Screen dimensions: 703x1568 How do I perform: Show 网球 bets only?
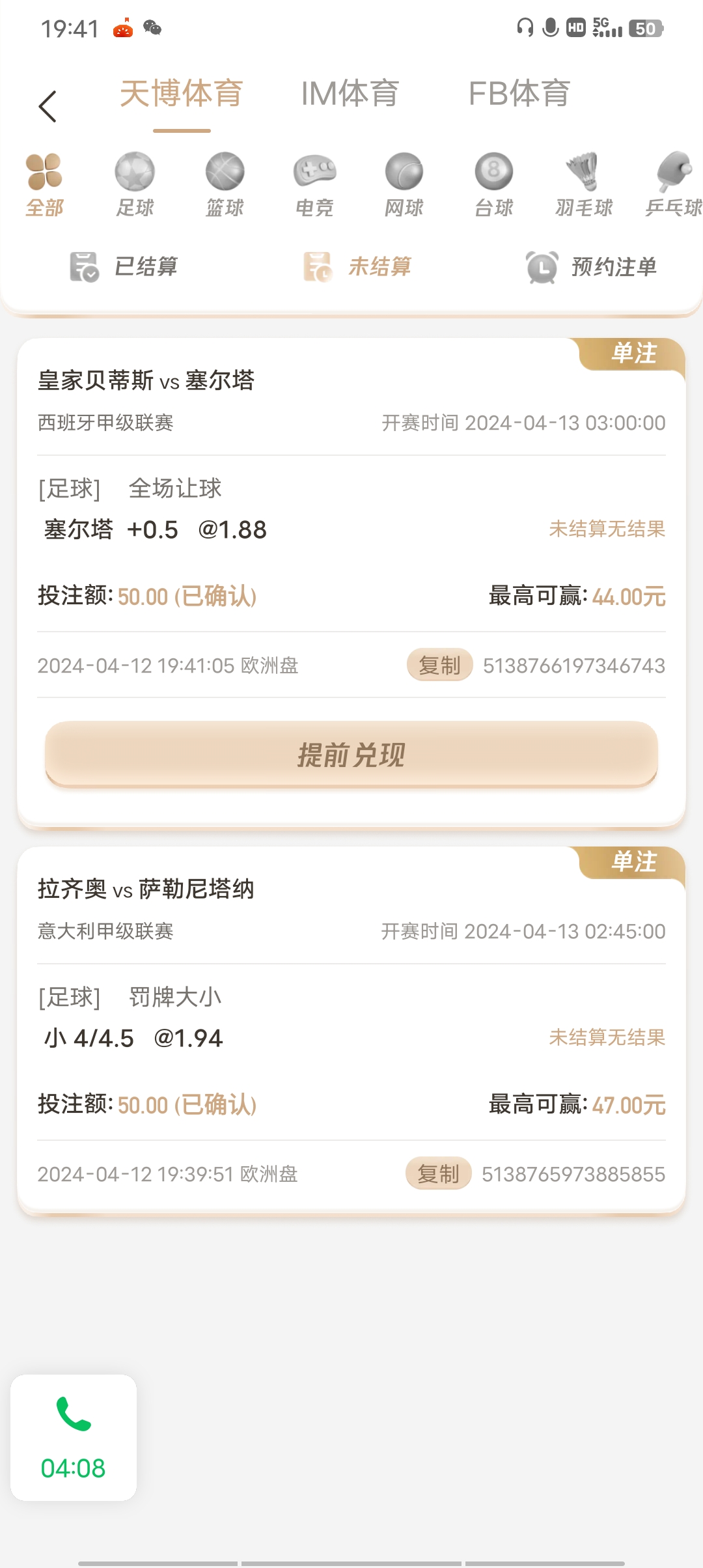coord(404,184)
